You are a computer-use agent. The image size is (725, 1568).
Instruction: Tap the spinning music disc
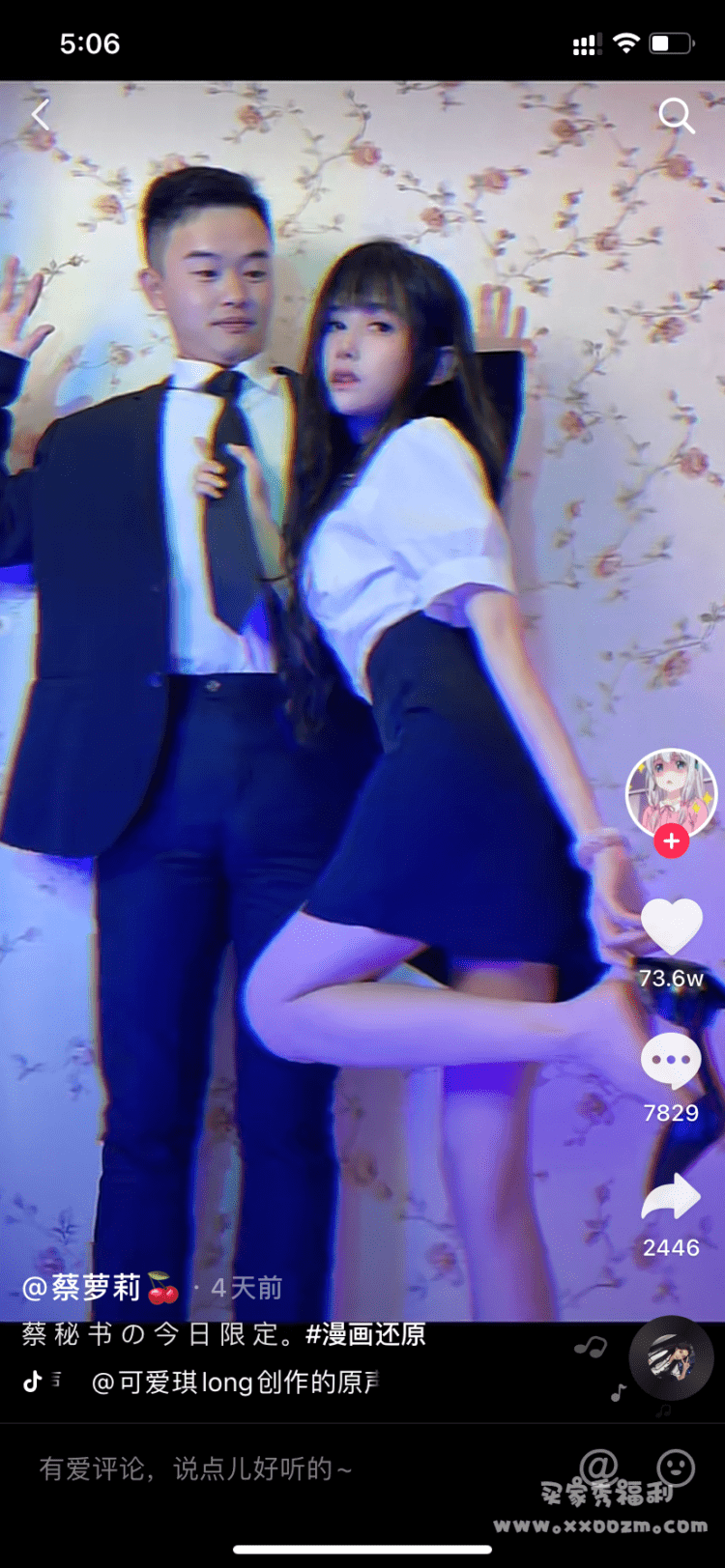click(671, 1357)
